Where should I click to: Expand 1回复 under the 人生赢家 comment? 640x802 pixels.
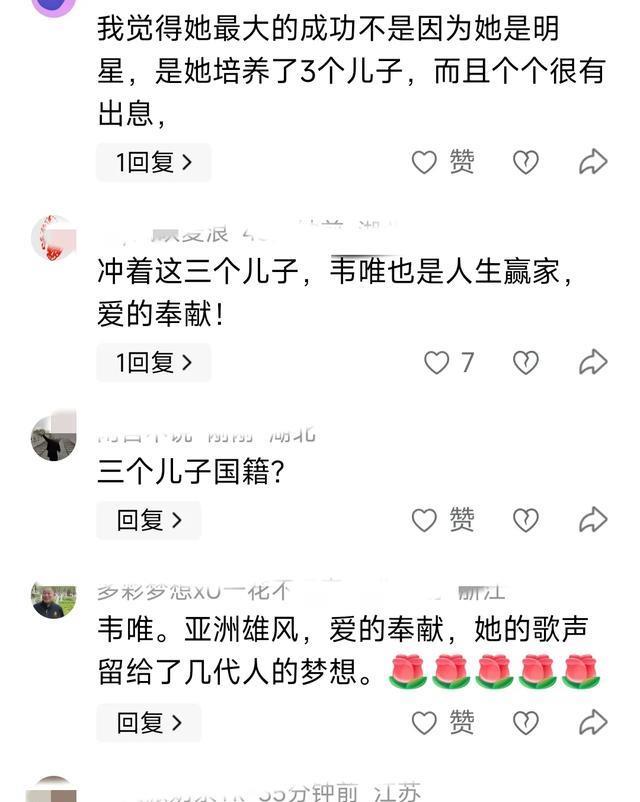click(153, 362)
